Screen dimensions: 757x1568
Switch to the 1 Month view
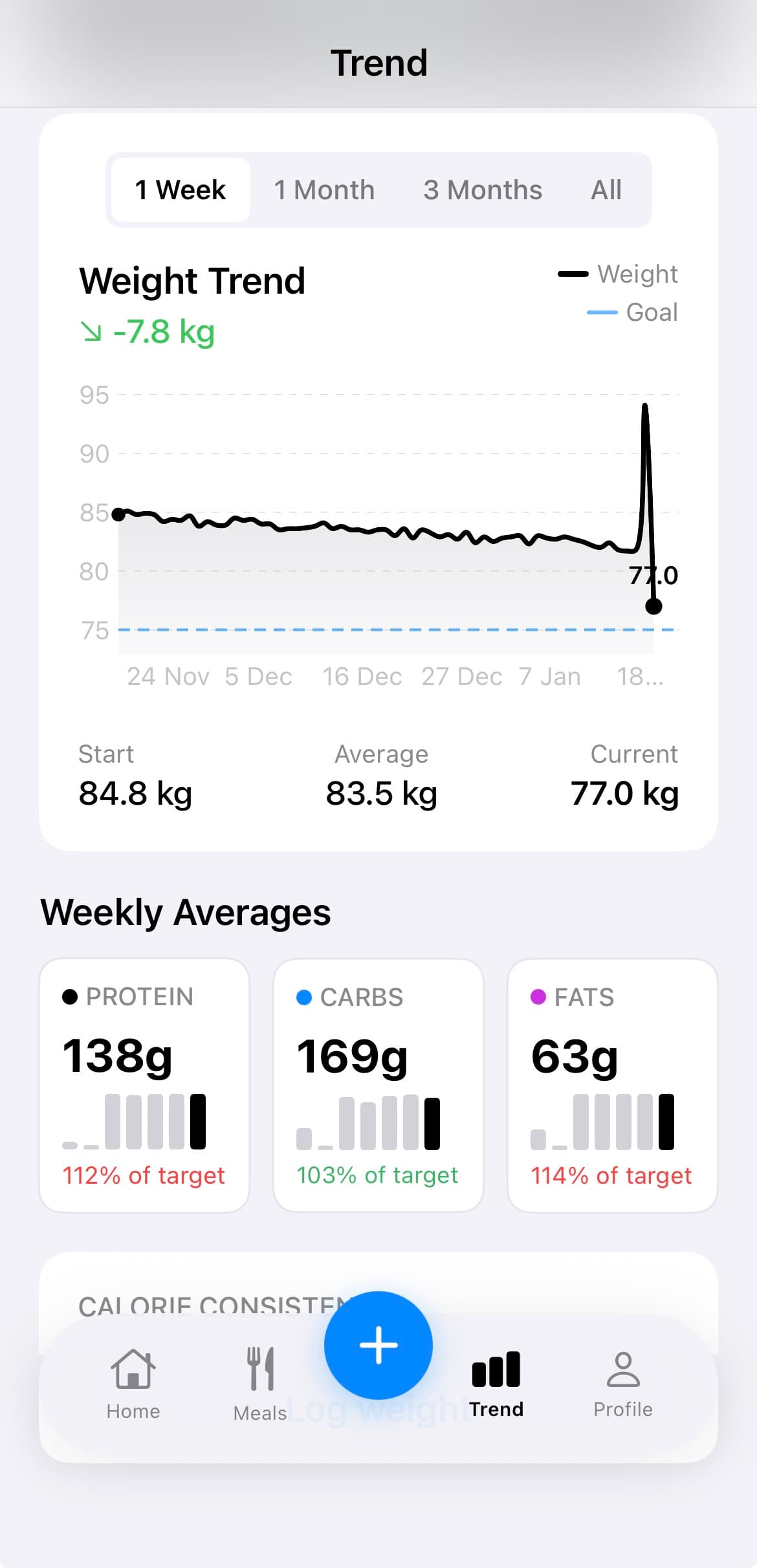click(324, 189)
